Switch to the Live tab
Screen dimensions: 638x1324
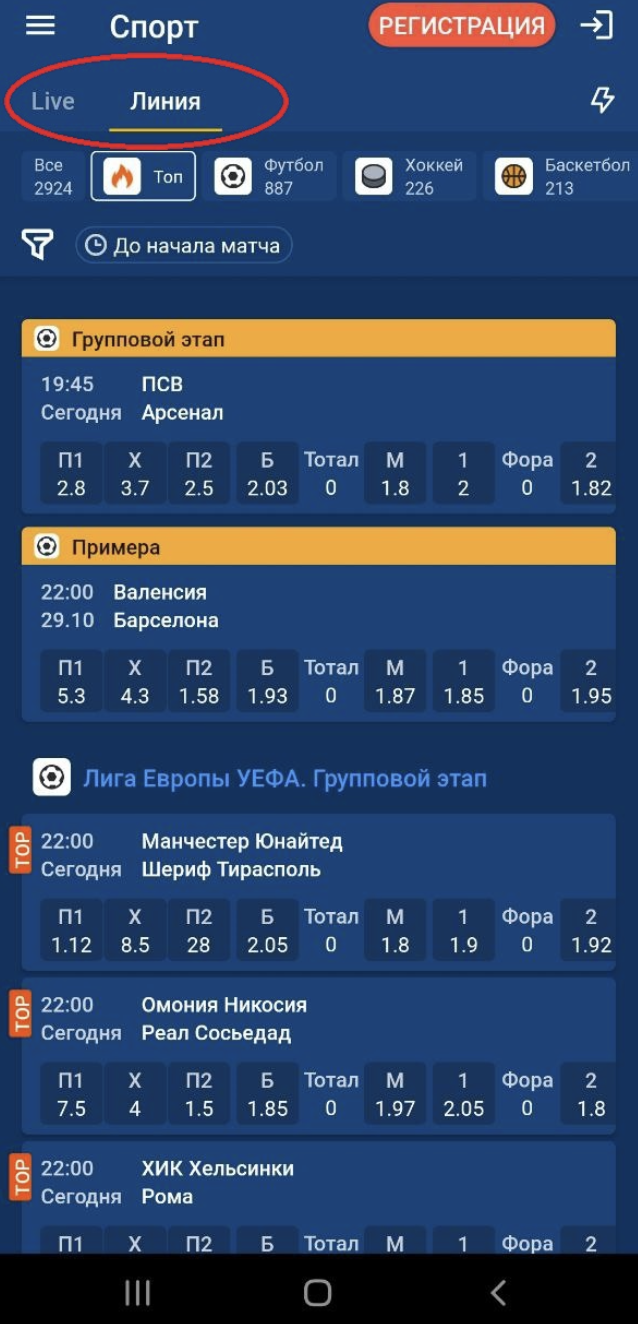pyautogui.click(x=53, y=101)
